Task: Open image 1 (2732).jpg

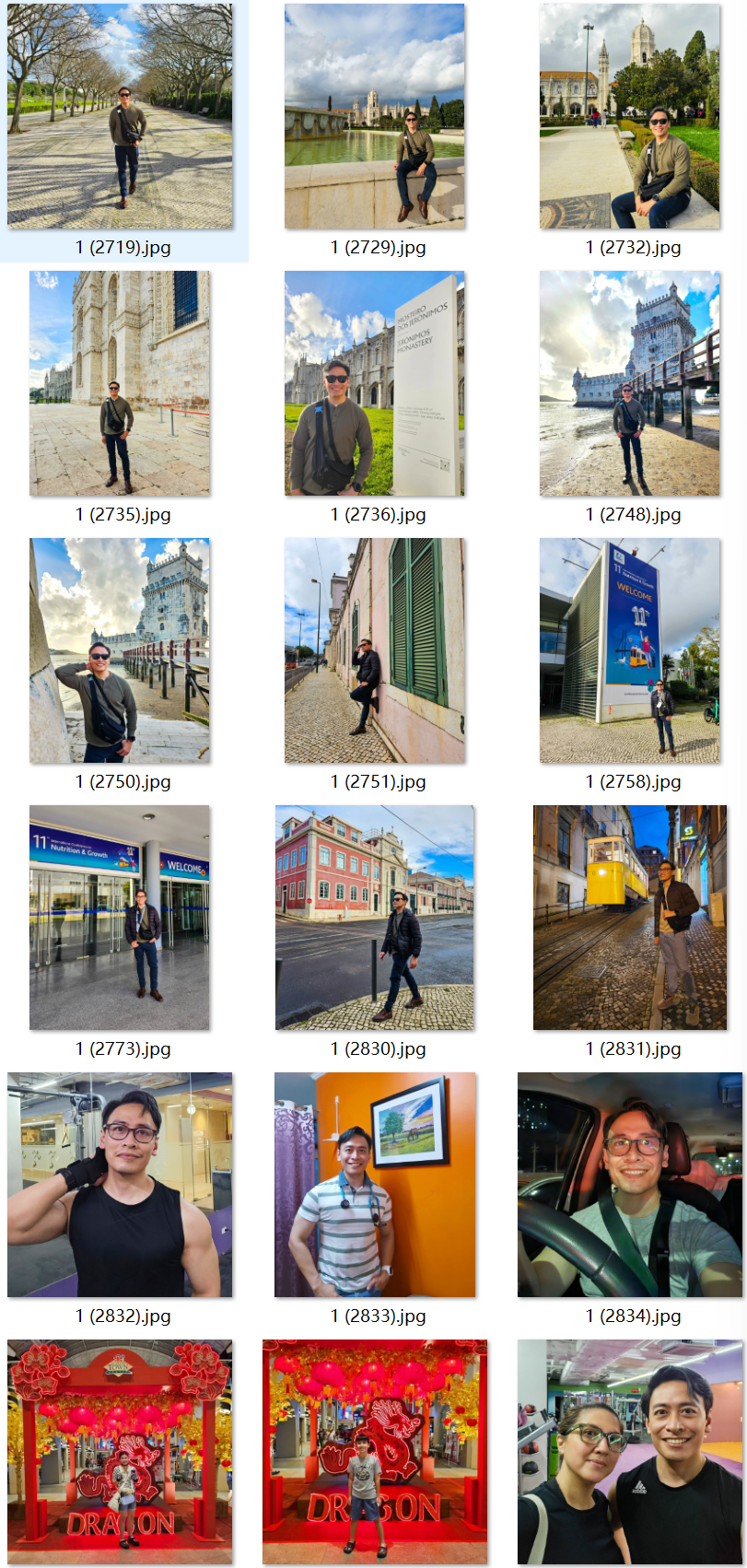Action: [x=629, y=116]
